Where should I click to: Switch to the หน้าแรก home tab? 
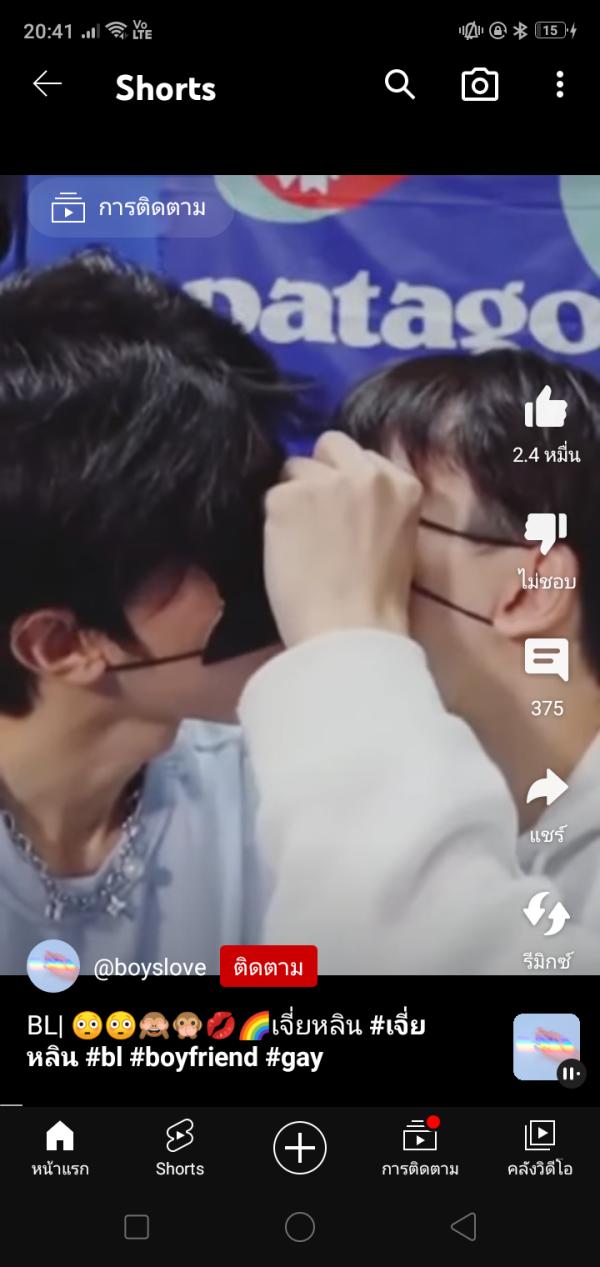tap(60, 1147)
